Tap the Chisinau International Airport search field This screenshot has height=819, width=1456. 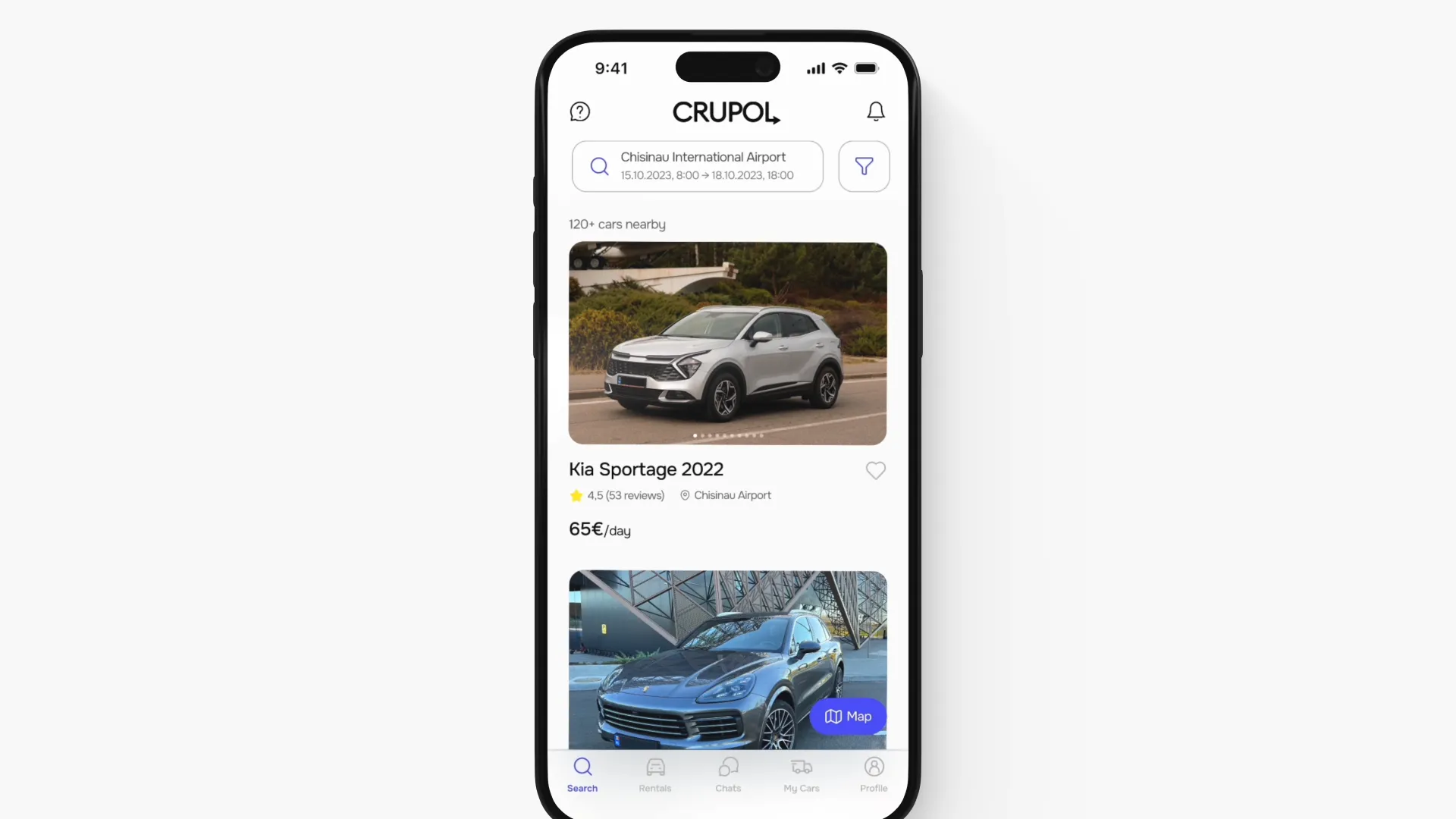click(x=698, y=166)
